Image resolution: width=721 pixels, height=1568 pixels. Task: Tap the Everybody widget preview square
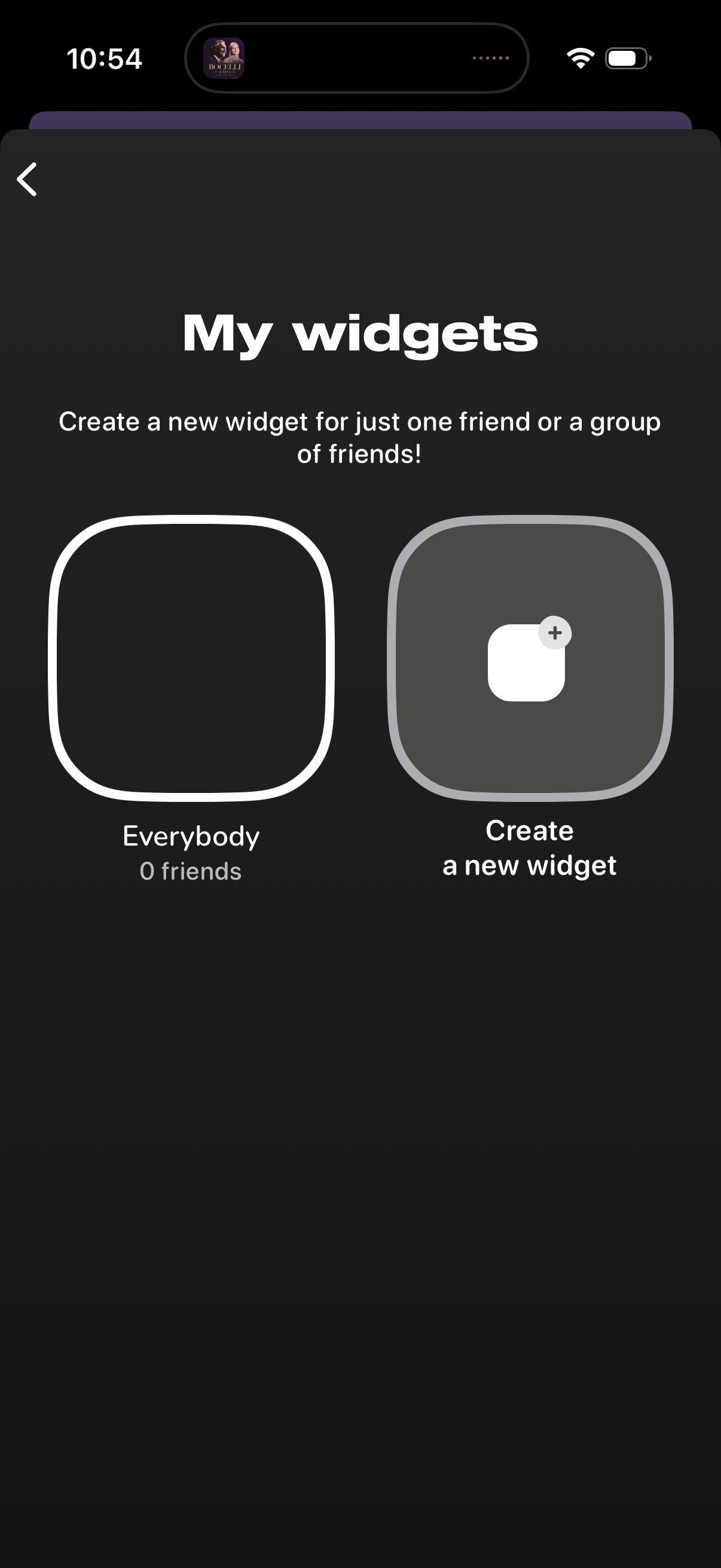pyautogui.click(x=193, y=656)
